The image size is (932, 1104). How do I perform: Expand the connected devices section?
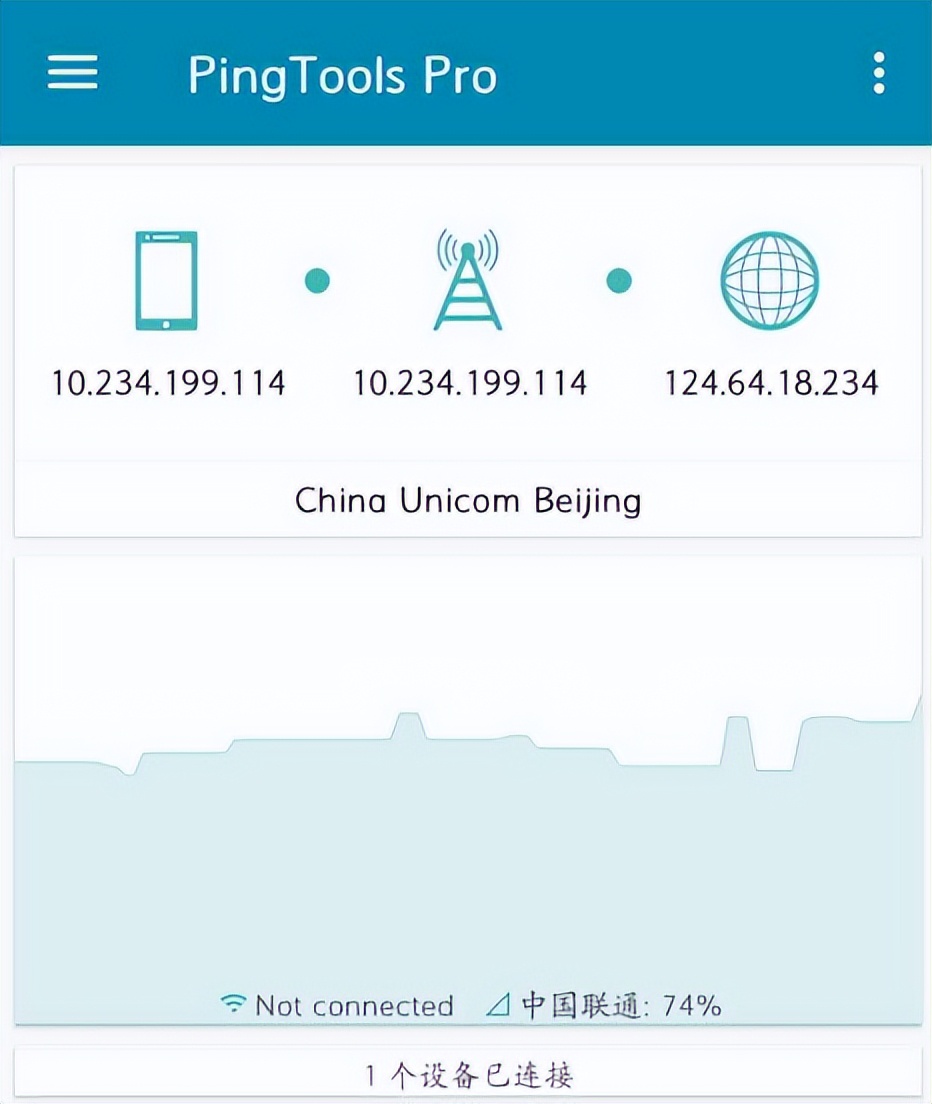click(466, 1075)
